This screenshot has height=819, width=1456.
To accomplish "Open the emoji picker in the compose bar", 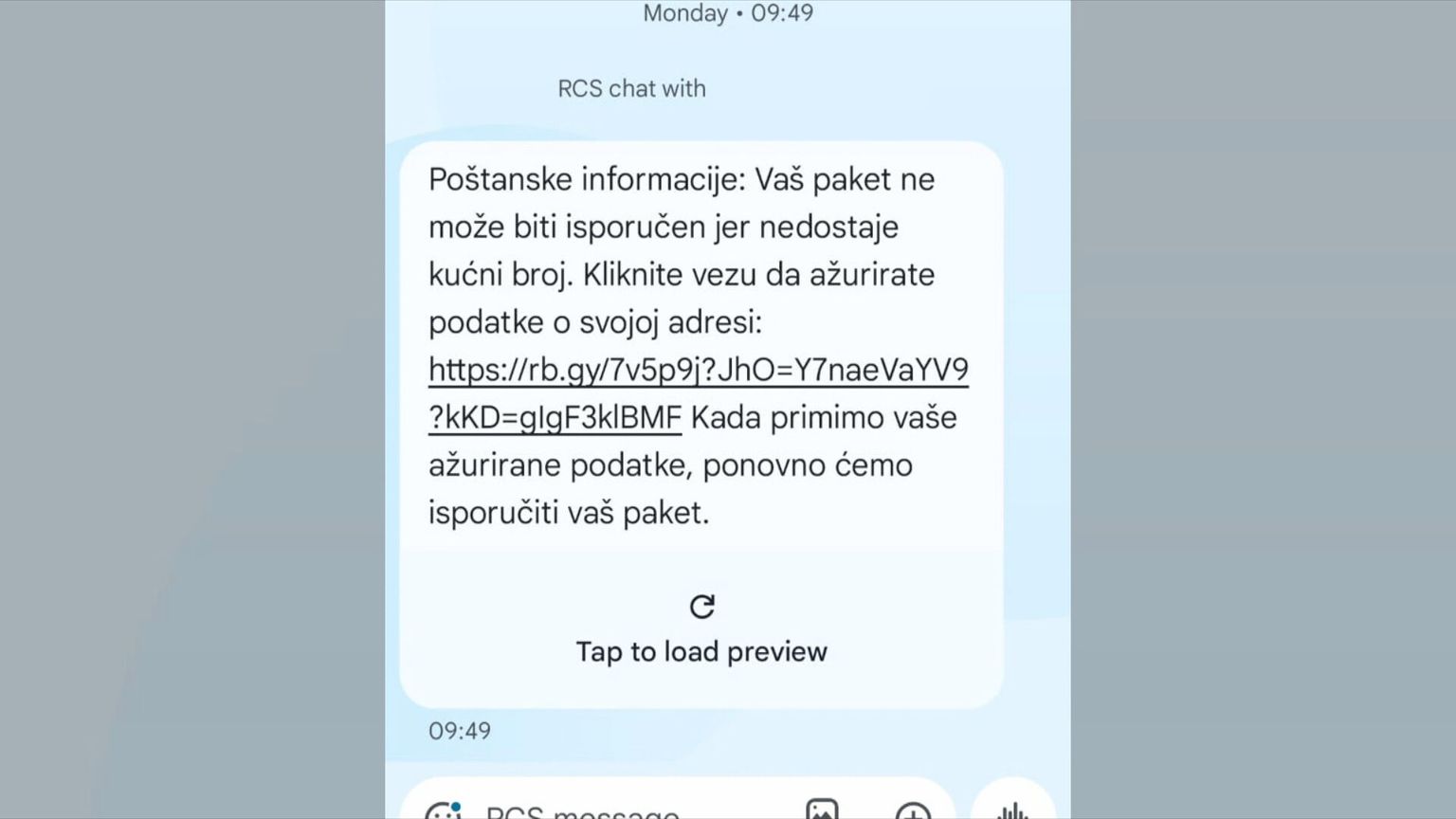I will 443,811.
